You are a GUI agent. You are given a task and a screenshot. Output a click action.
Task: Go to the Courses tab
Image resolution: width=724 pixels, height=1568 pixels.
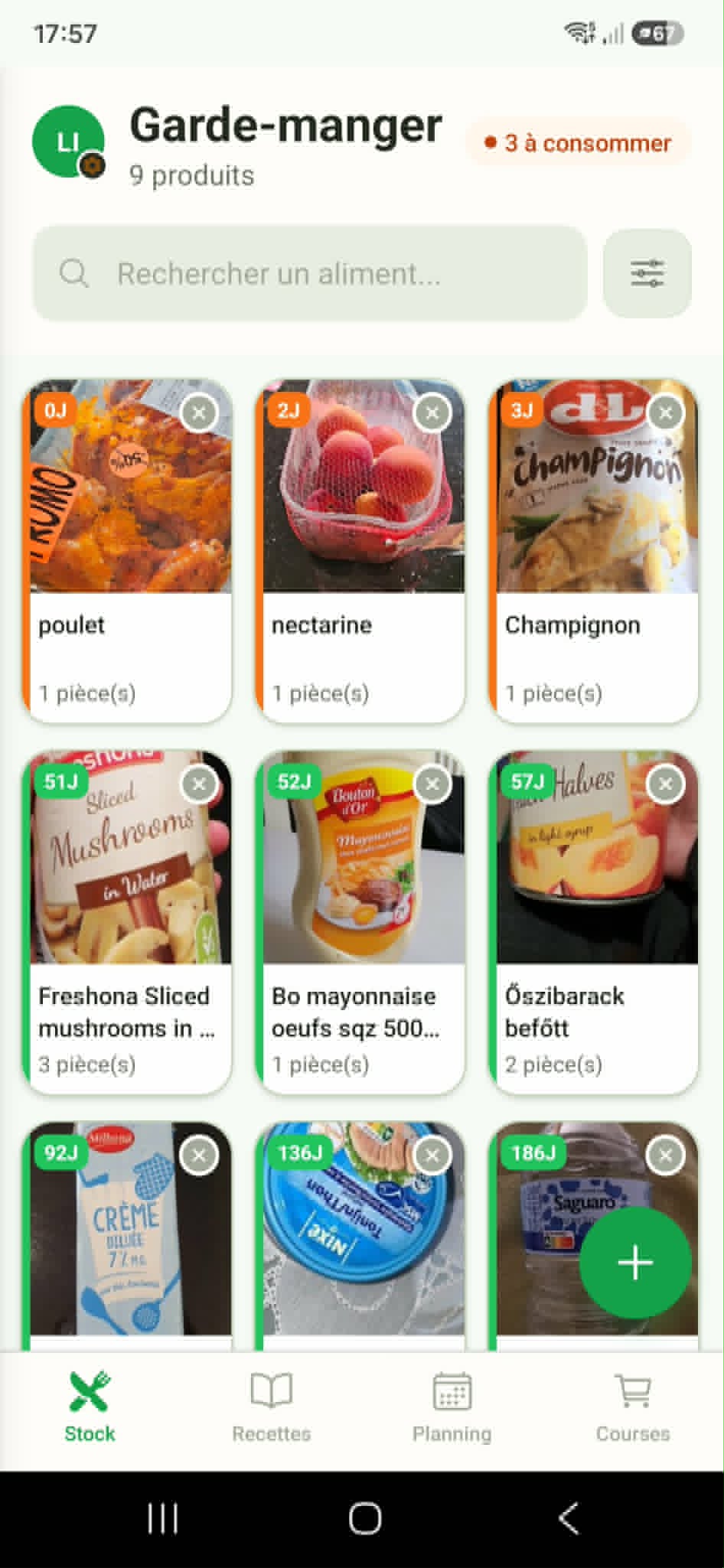click(633, 1407)
